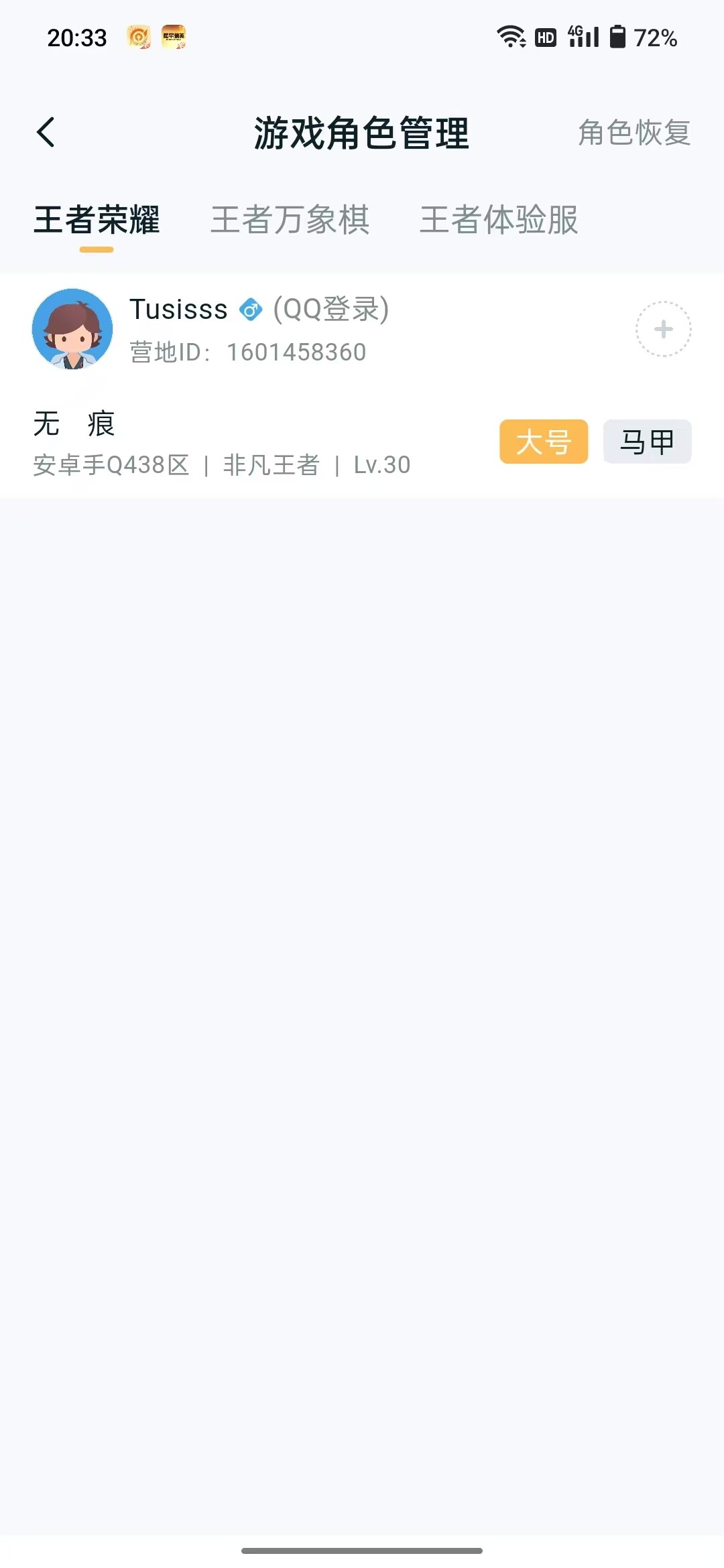The image size is (724, 1568).
Task: Tap the HD icon in the status bar
Action: [x=544, y=38]
